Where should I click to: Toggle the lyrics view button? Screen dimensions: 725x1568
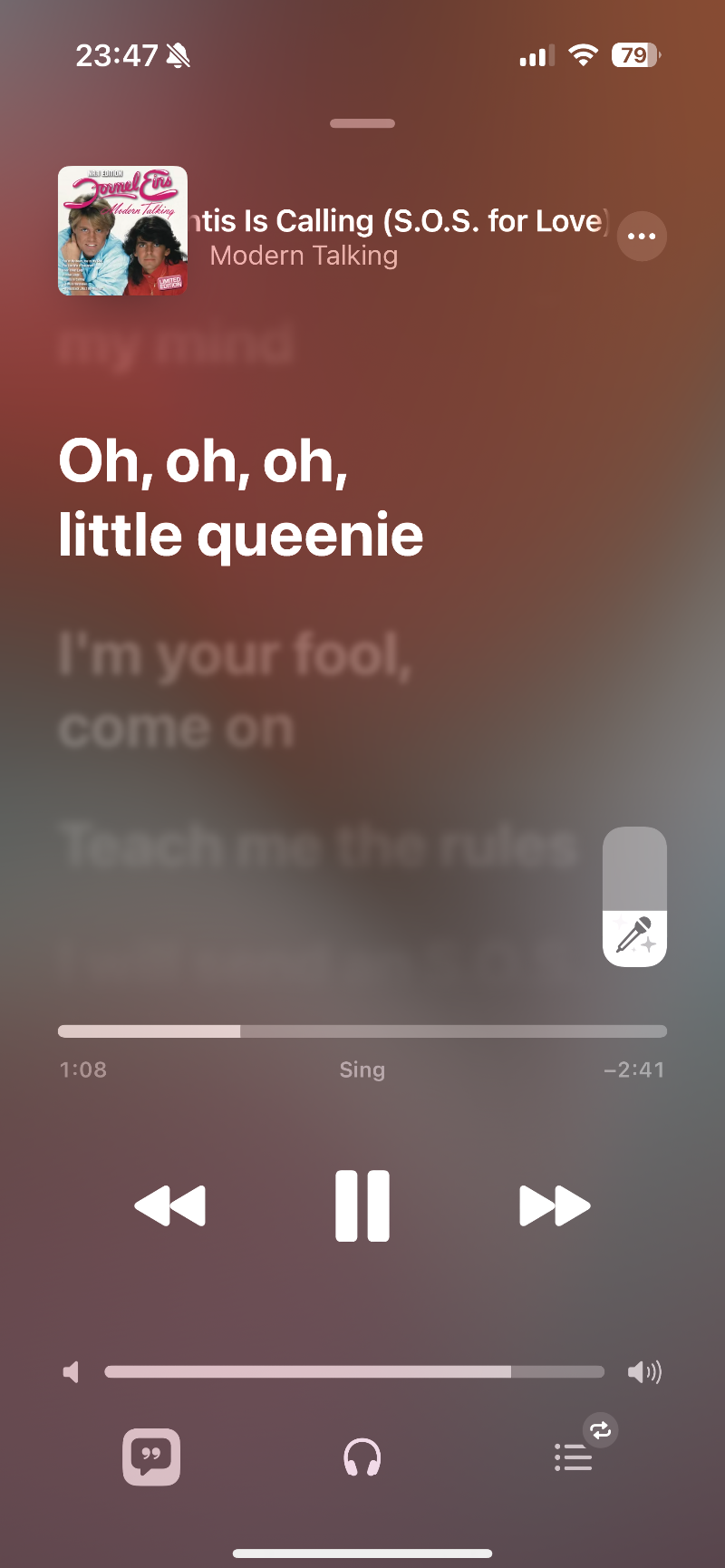[151, 1457]
